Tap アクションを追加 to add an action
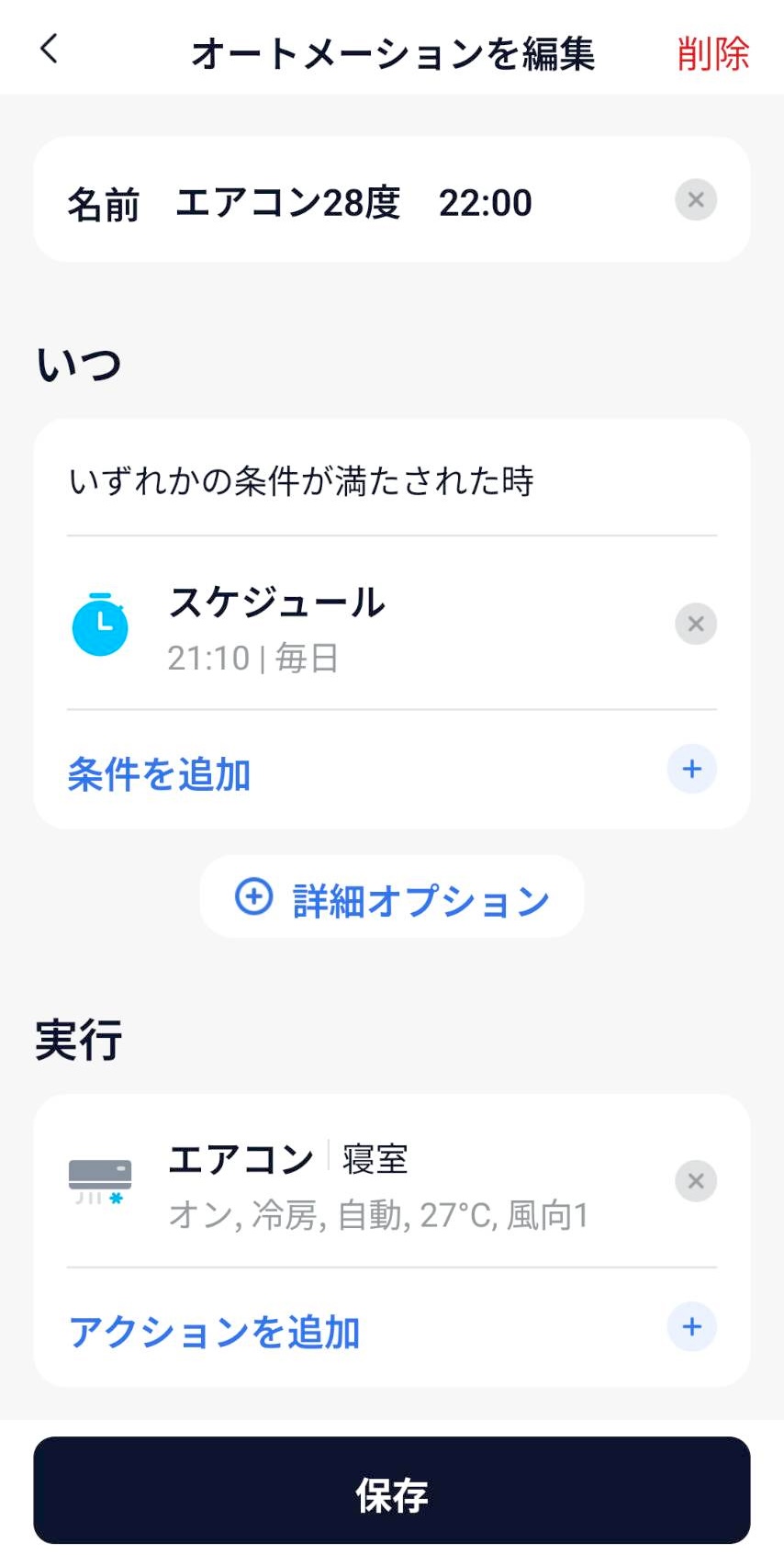The height and width of the screenshot is (1566, 784). click(215, 1330)
